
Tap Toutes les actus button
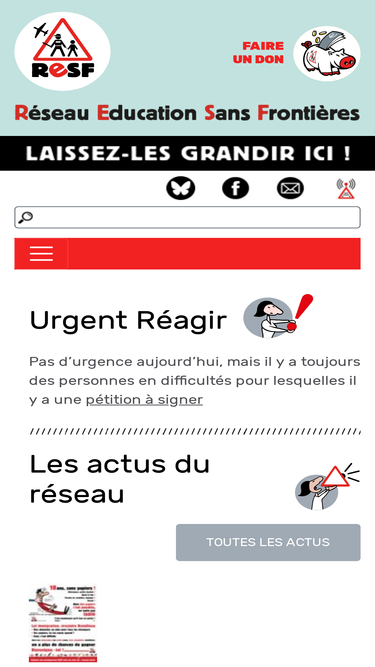point(268,542)
